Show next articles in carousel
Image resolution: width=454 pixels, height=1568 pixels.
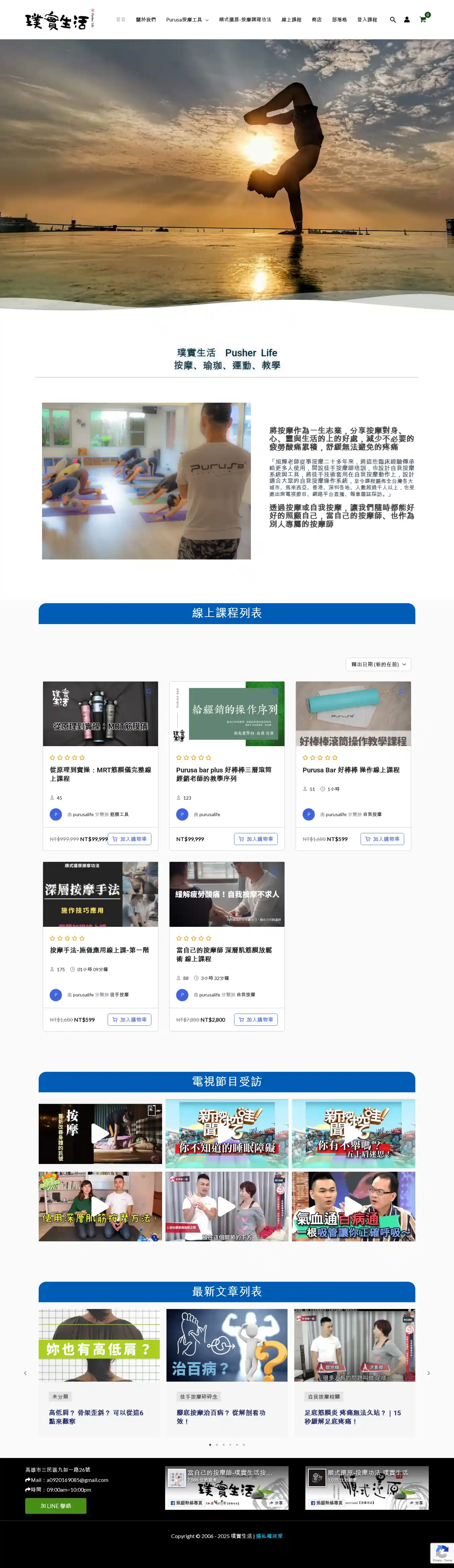[x=428, y=1373]
